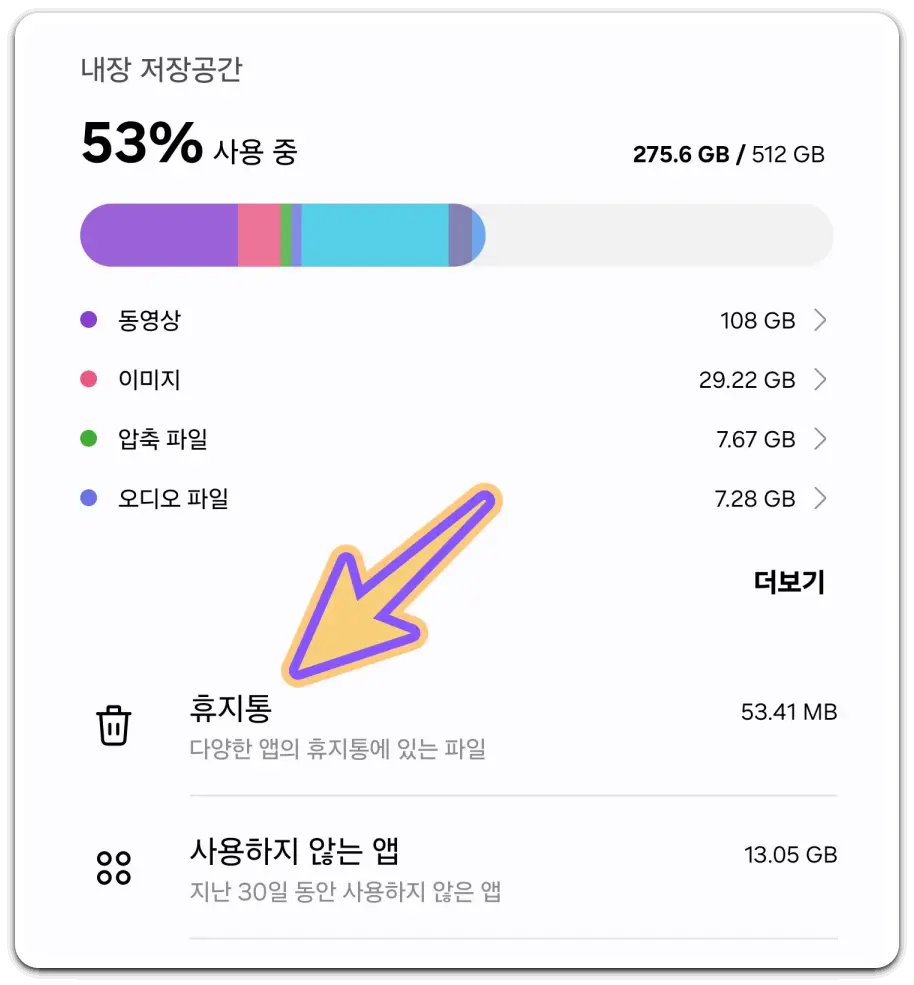The image size is (914, 985).
Task: Click the trash can icon beside 휴지통
Action: (x=114, y=725)
